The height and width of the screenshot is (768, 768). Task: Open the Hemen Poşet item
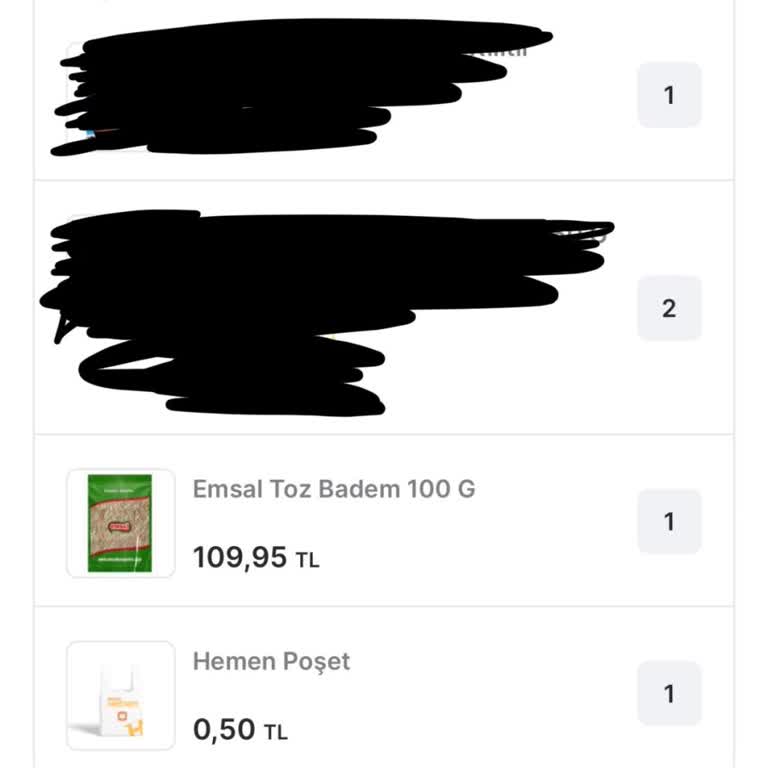click(271, 662)
